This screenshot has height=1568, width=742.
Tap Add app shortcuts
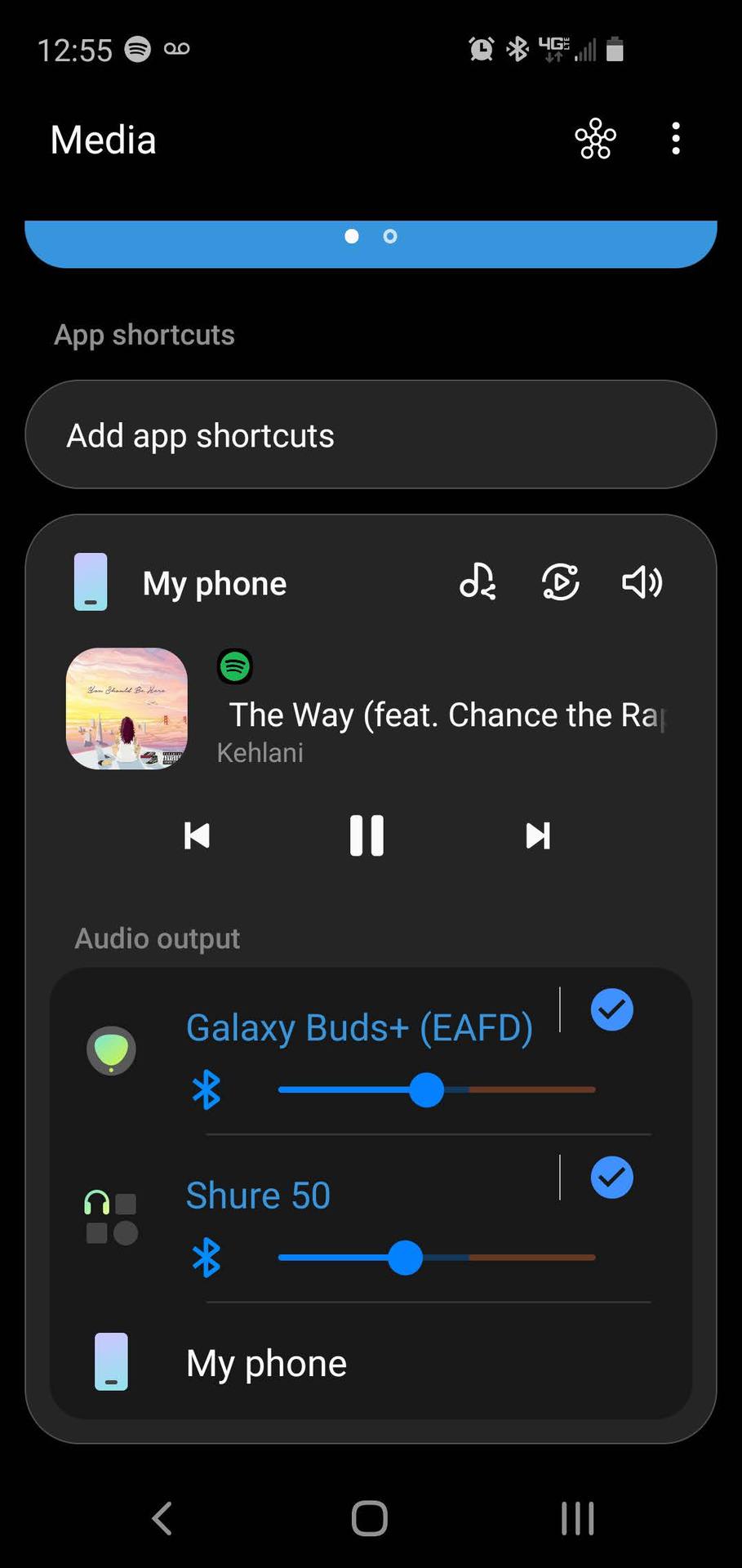[x=371, y=435]
